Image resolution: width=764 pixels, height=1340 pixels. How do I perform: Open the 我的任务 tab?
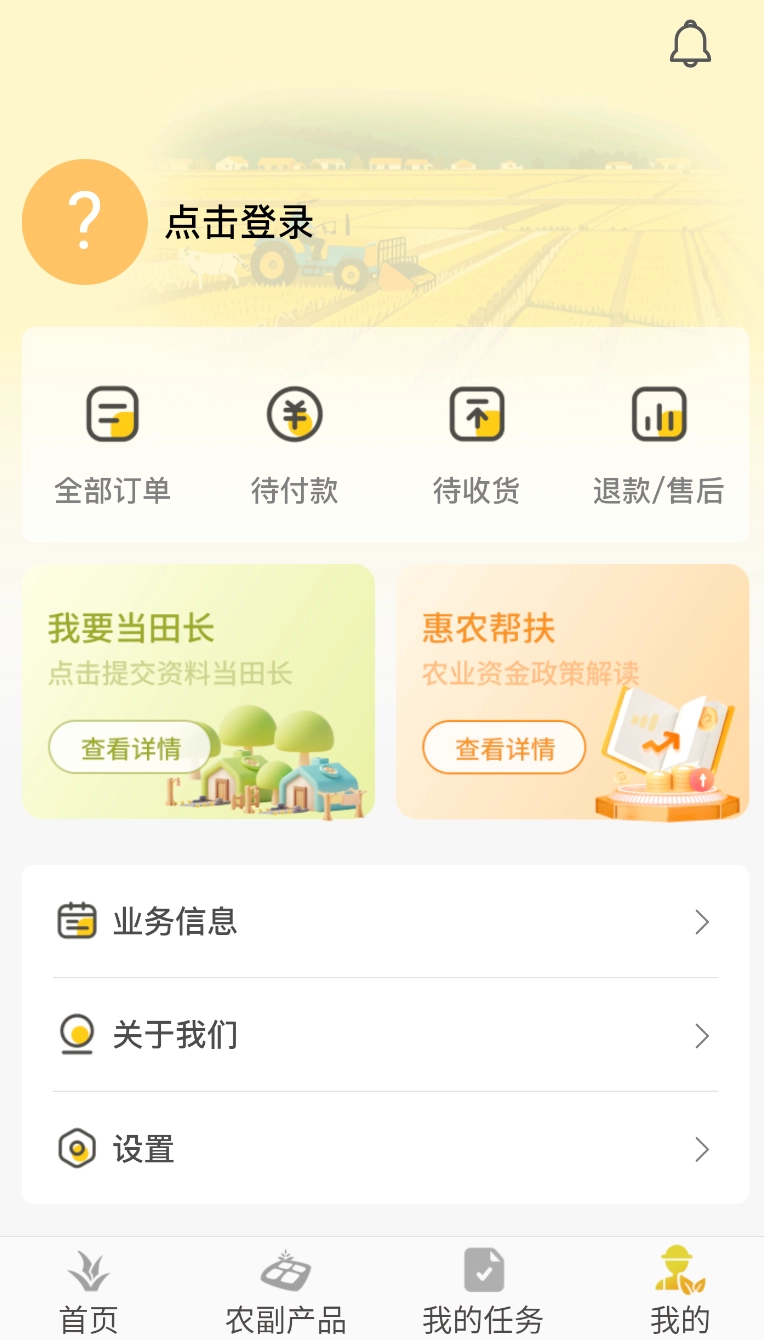(x=483, y=1291)
